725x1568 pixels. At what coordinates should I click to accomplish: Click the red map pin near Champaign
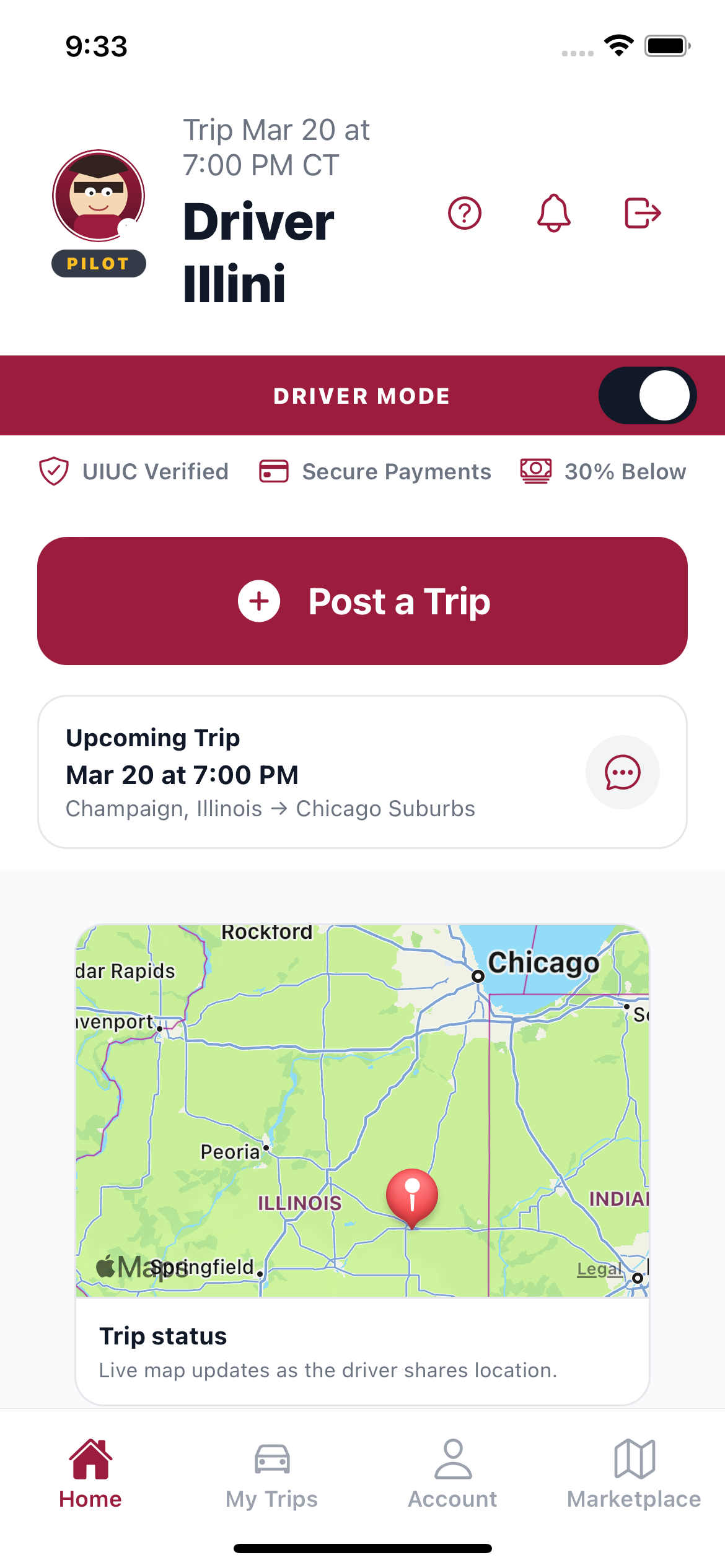coord(412,1195)
